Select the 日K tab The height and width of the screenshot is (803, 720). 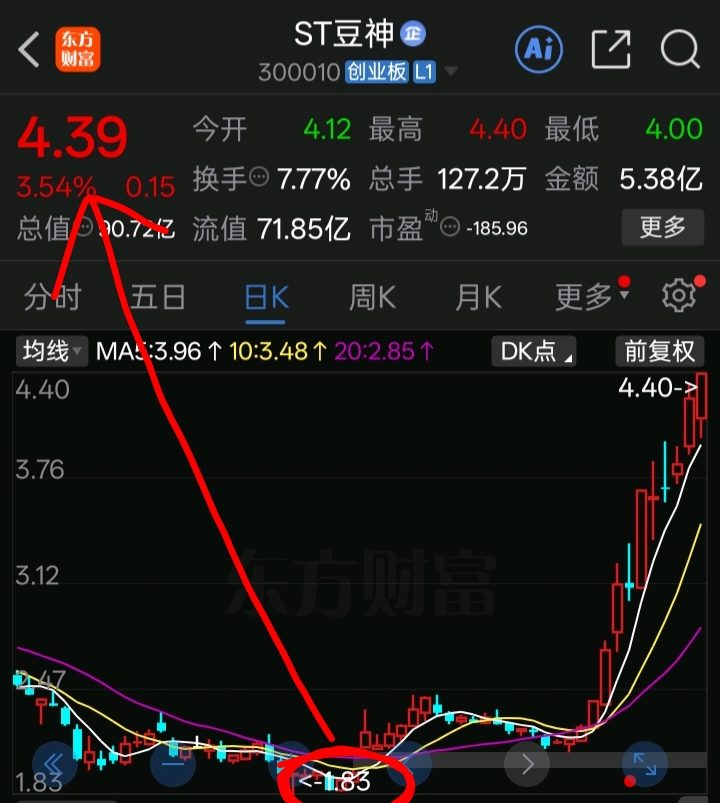click(x=266, y=298)
